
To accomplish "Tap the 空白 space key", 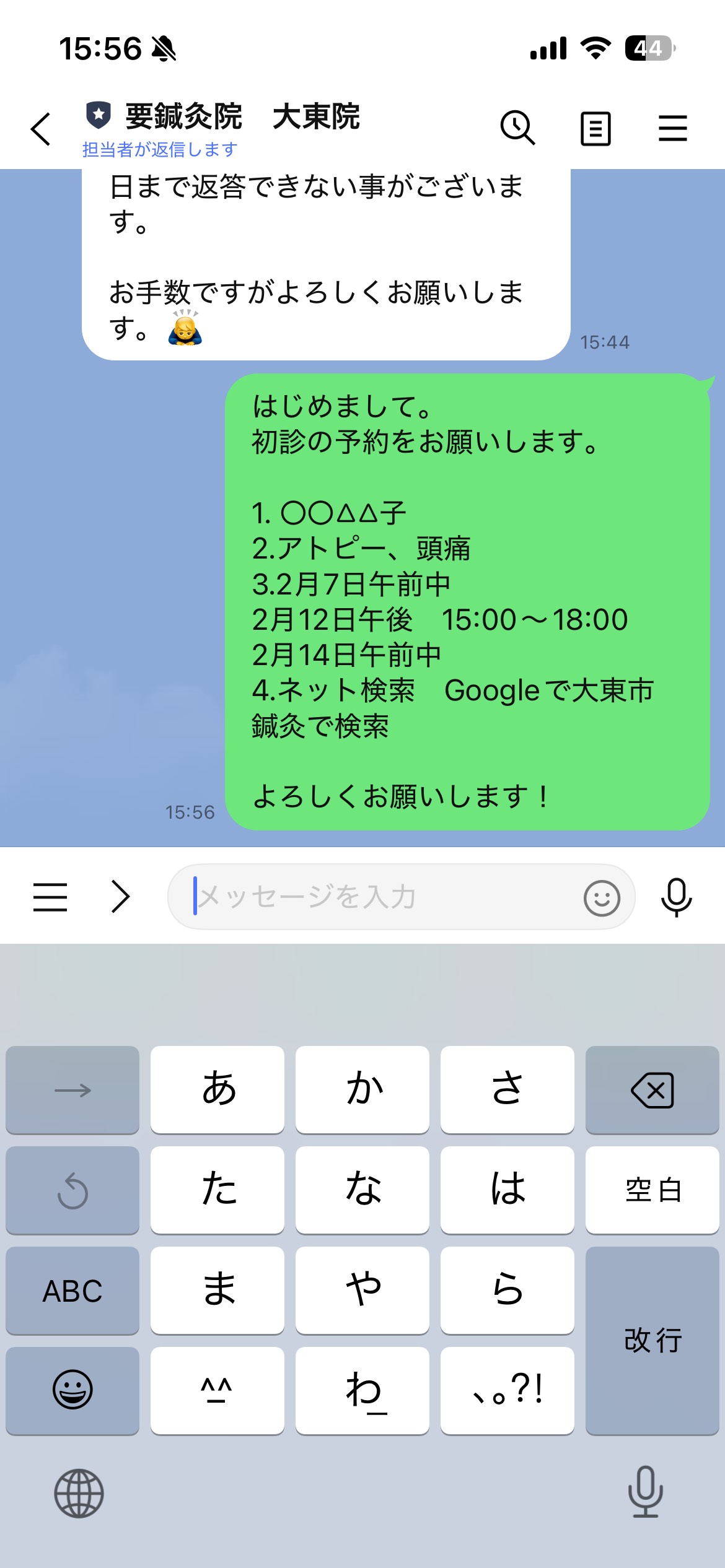I will click(652, 1190).
